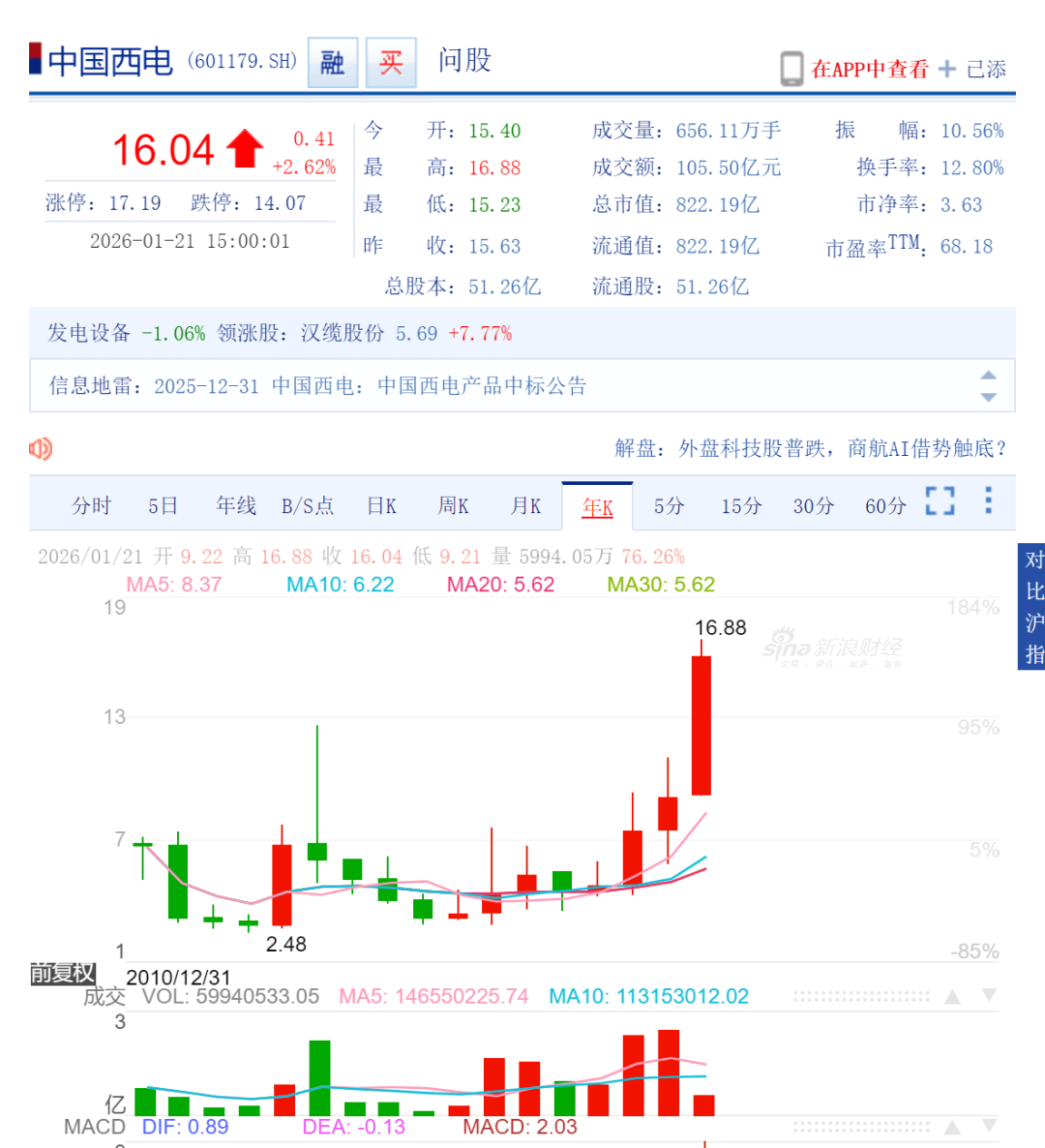The height and width of the screenshot is (1148, 1045).
Task: Show the 5分 minute chart
Action: (669, 506)
